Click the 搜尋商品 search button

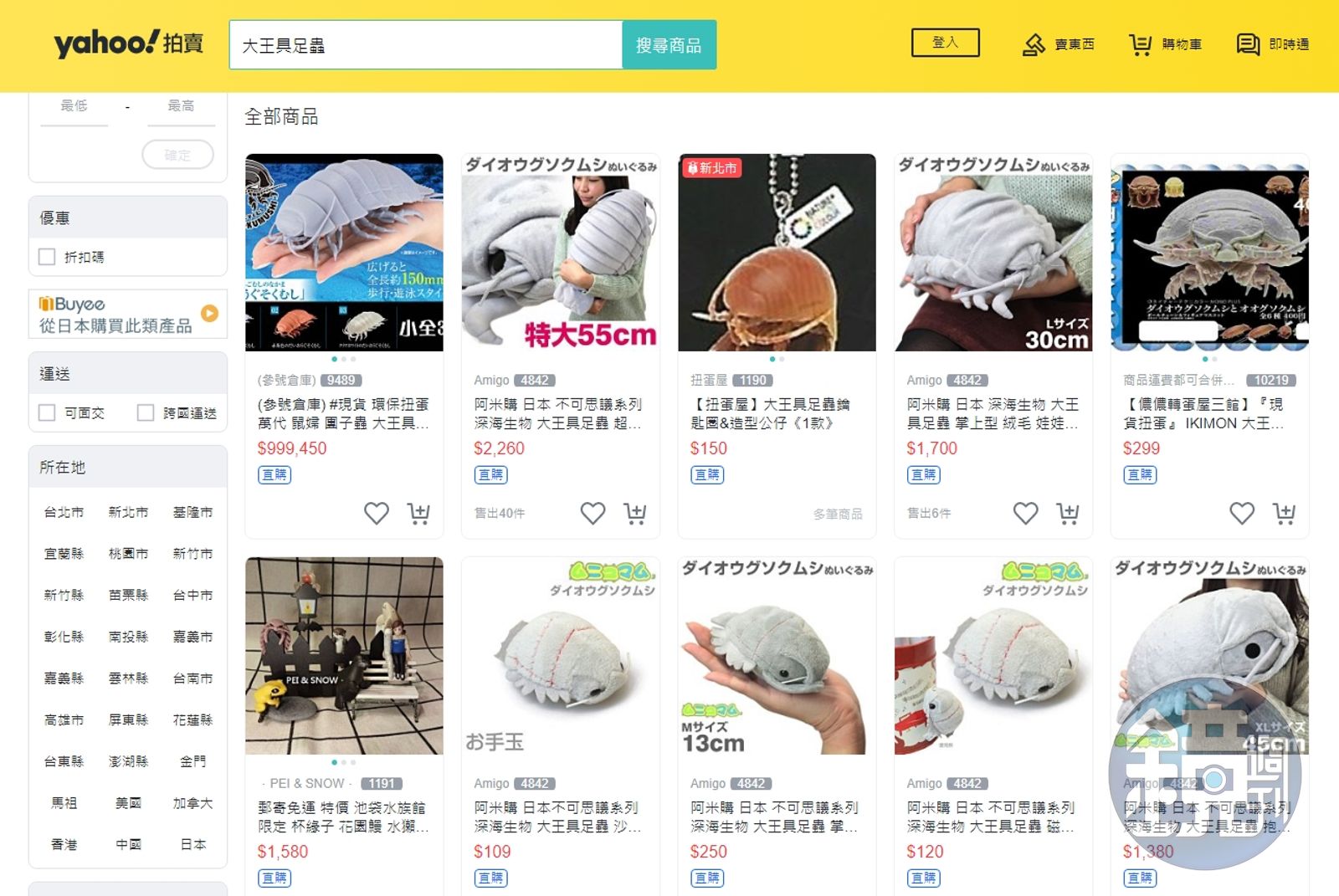pos(669,45)
